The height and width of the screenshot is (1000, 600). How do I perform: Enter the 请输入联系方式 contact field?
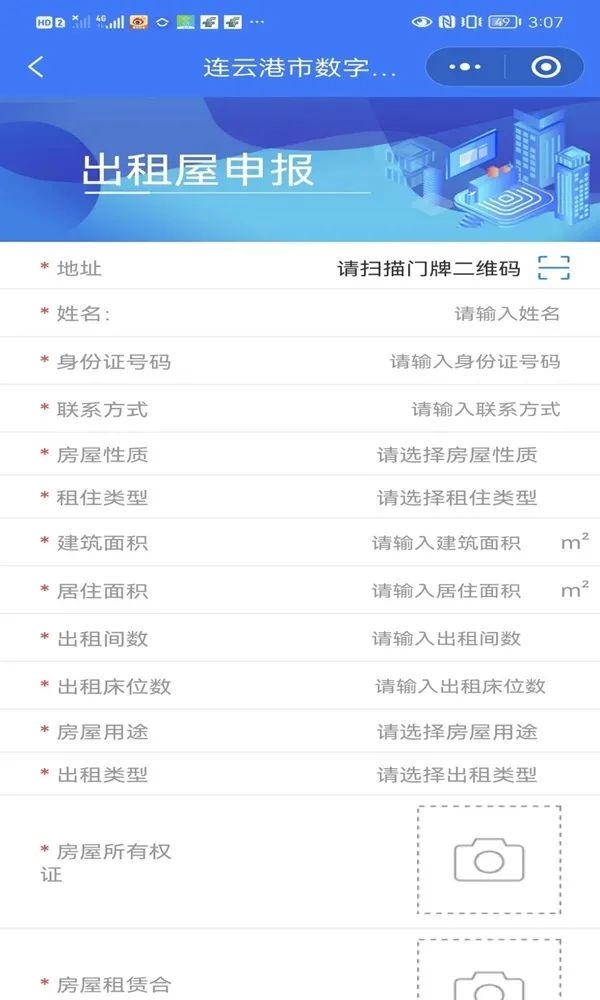pyautogui.click(x=486, y=409)
